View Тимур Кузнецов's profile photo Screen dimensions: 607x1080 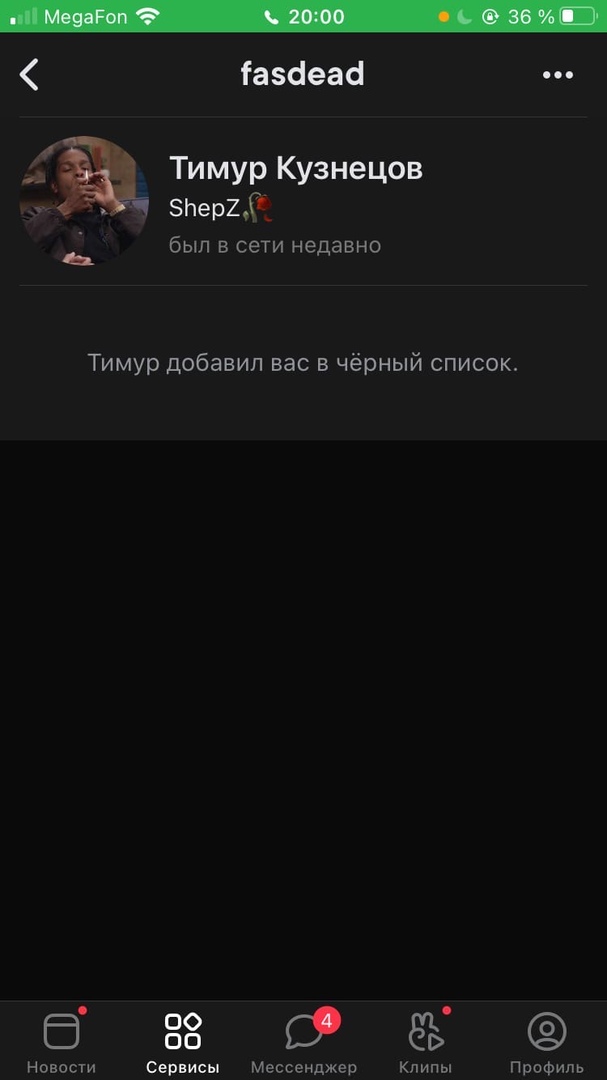coord(84,200)
